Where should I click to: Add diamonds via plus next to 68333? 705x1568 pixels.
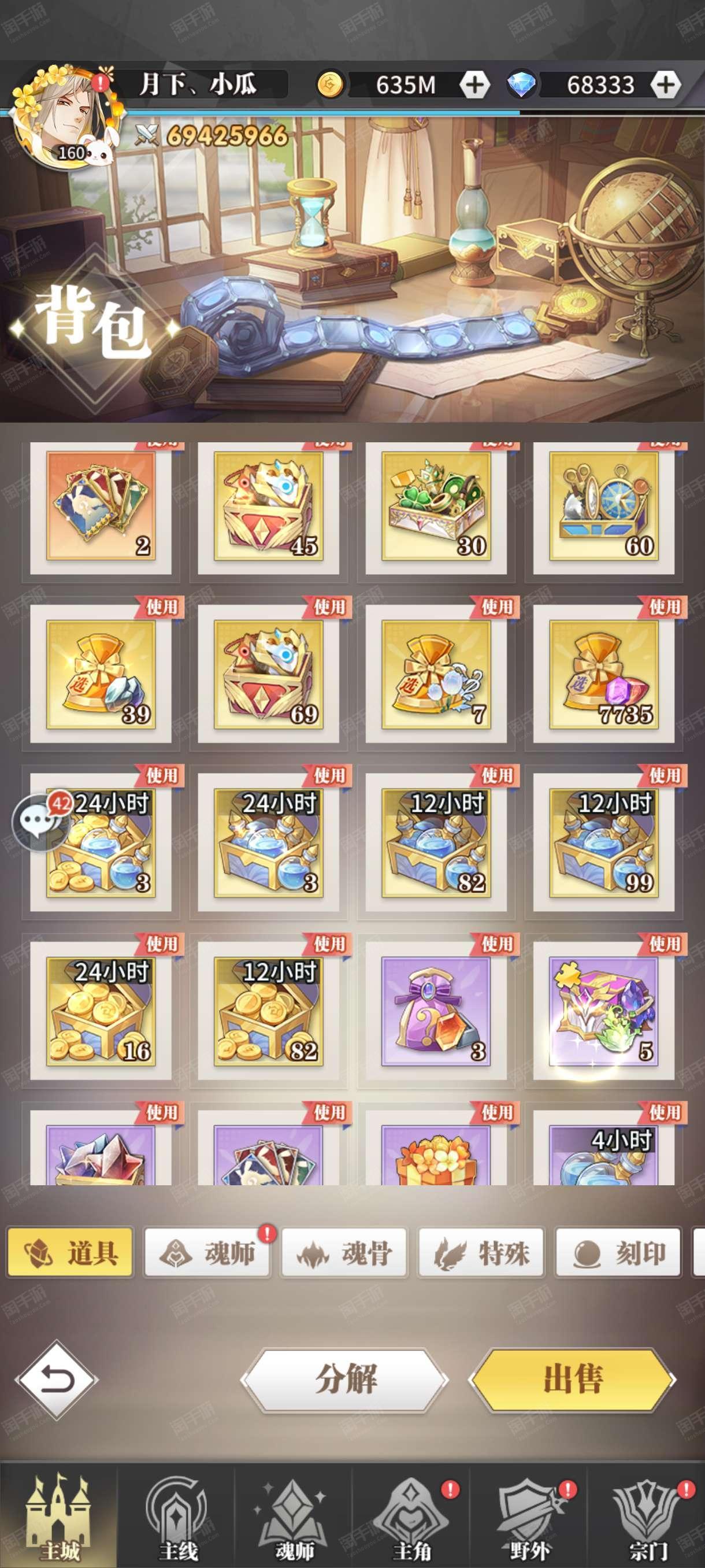(666, 84)
